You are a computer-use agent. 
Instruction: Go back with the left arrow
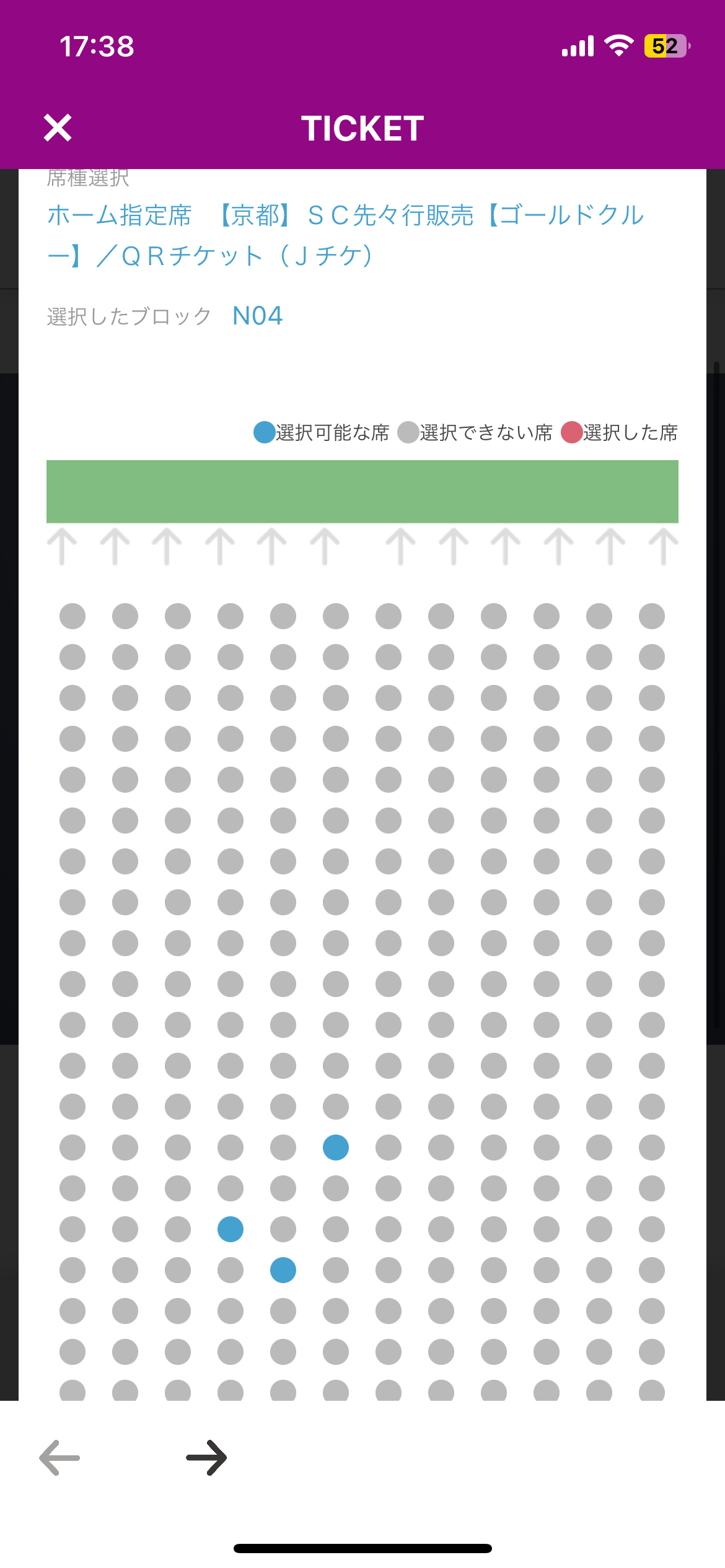pos(59,1457)
